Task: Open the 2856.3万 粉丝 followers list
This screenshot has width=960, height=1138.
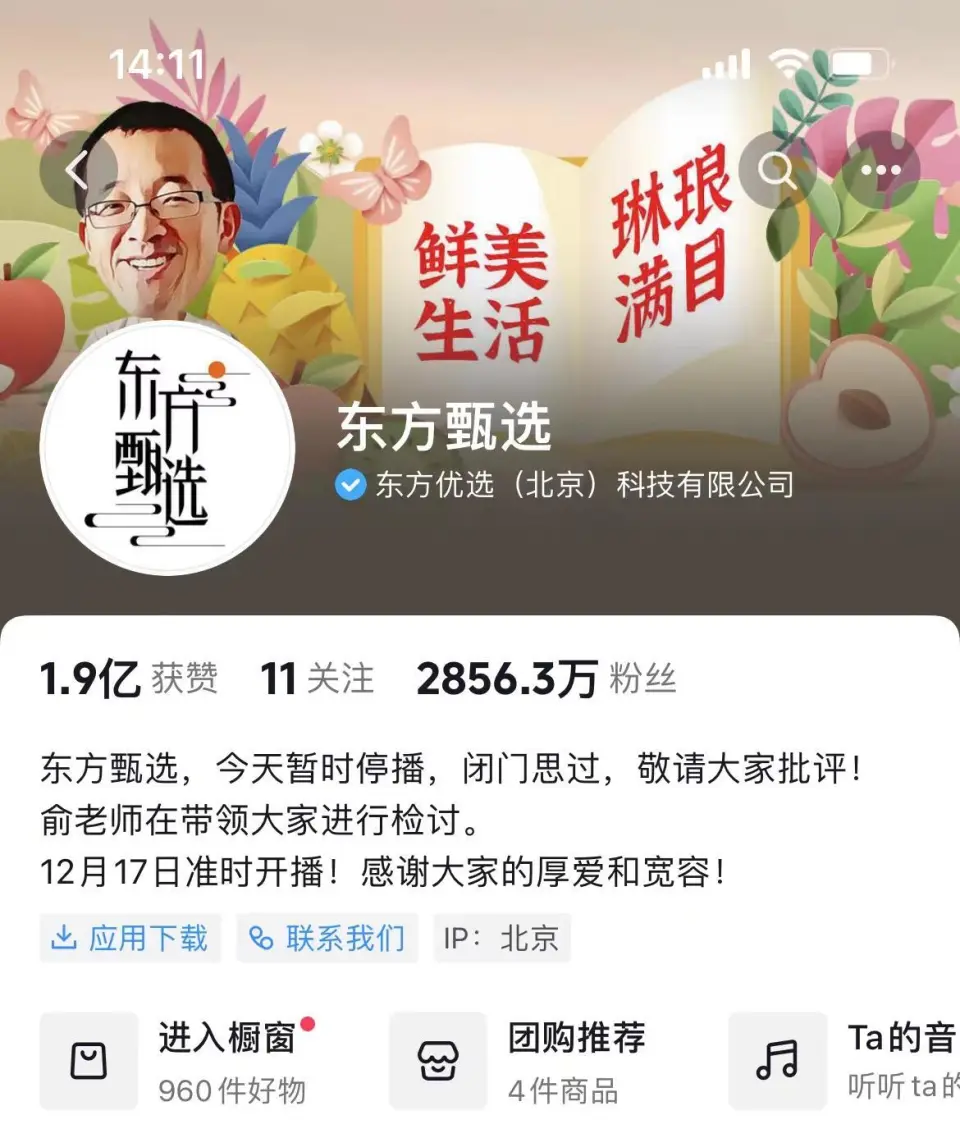Action: coord(546,680)
